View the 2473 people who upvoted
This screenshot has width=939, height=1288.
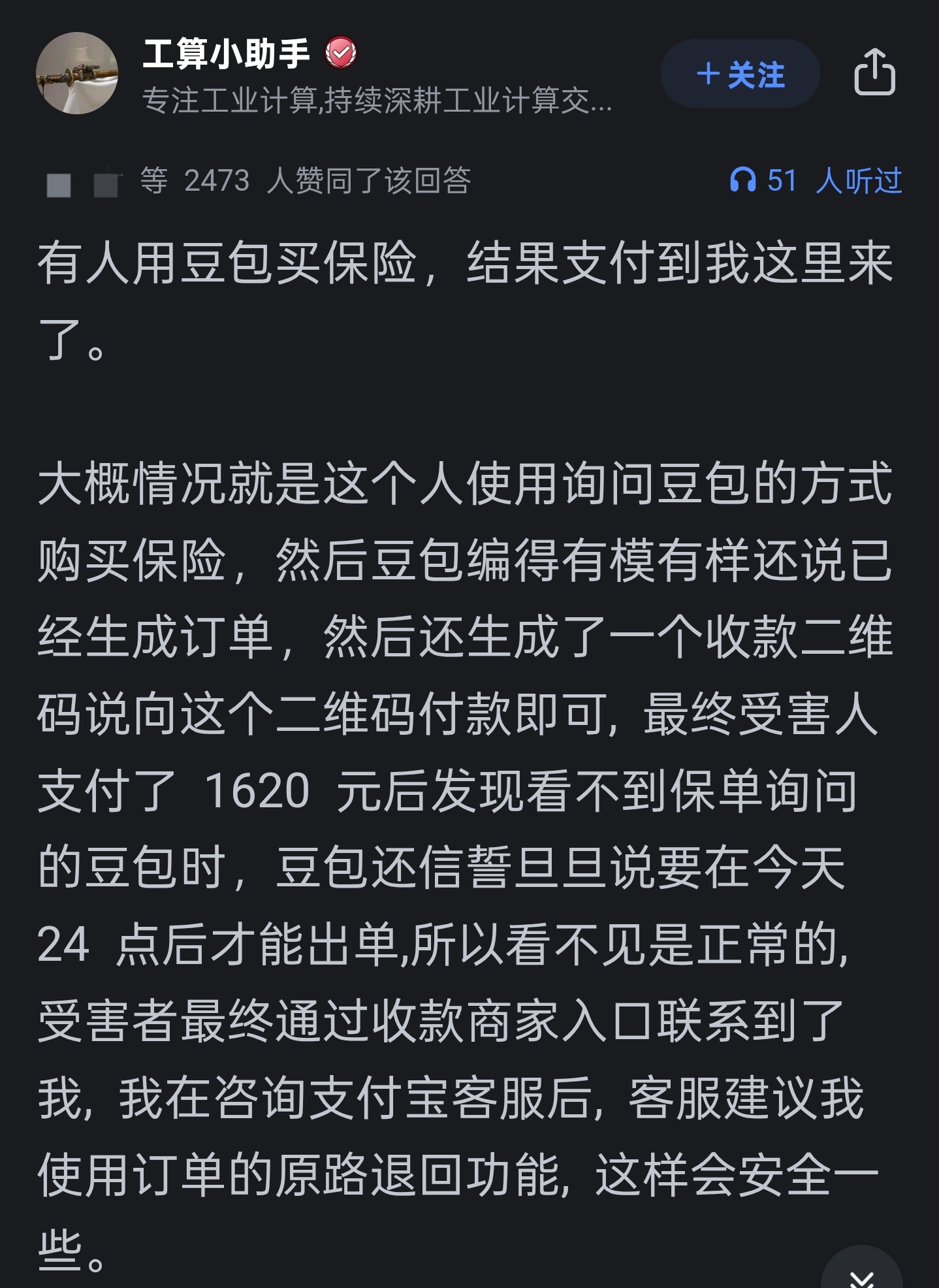coord(304,181)
